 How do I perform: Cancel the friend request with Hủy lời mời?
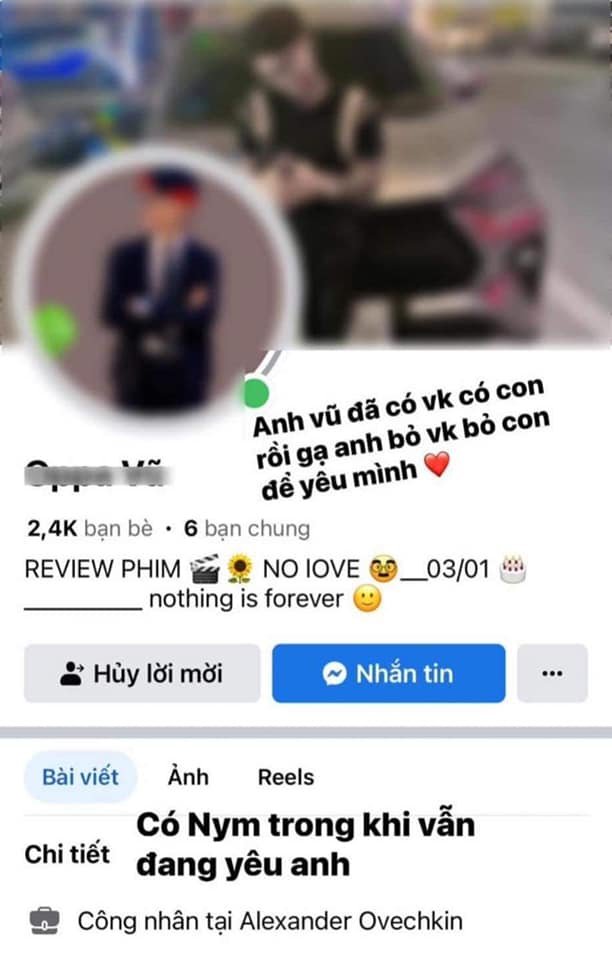pos(142,673)
